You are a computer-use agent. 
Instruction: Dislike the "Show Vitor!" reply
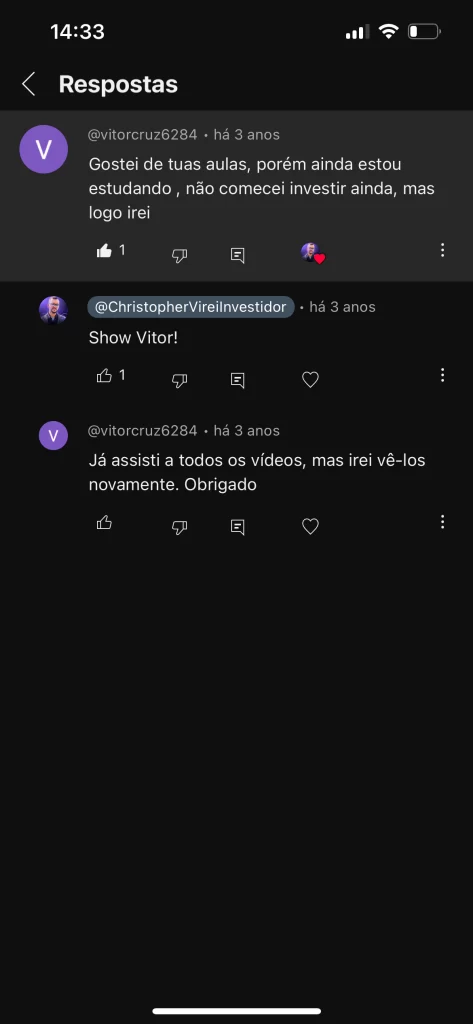[180, 380]
